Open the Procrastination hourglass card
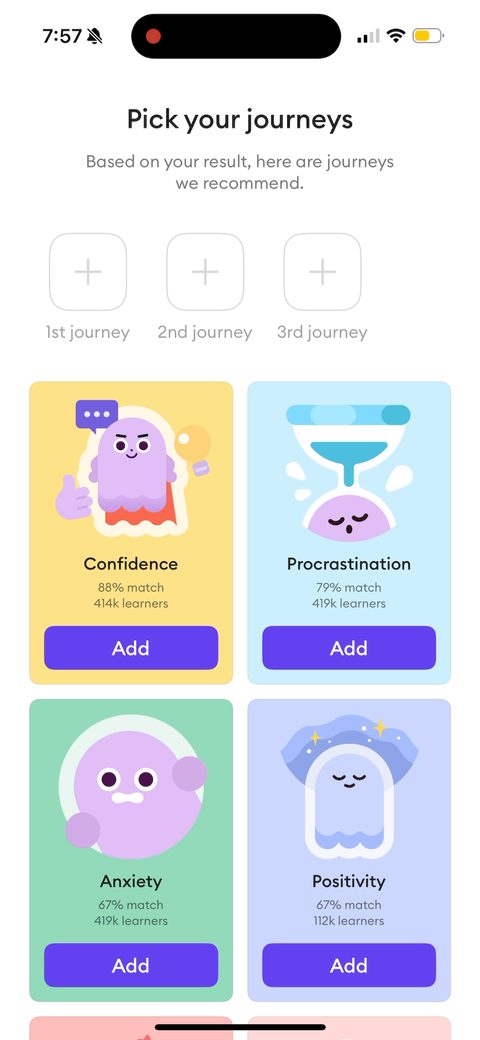The height and width of the screenshot is (1040, 480). [x=349, y=504]
